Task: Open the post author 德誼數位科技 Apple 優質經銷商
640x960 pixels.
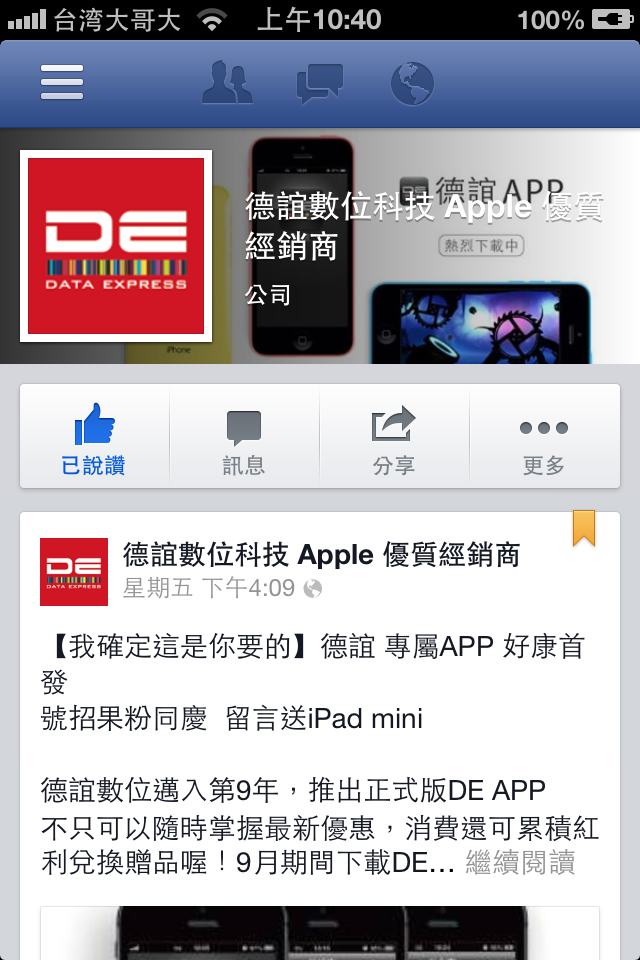Action: pos(321,554)
